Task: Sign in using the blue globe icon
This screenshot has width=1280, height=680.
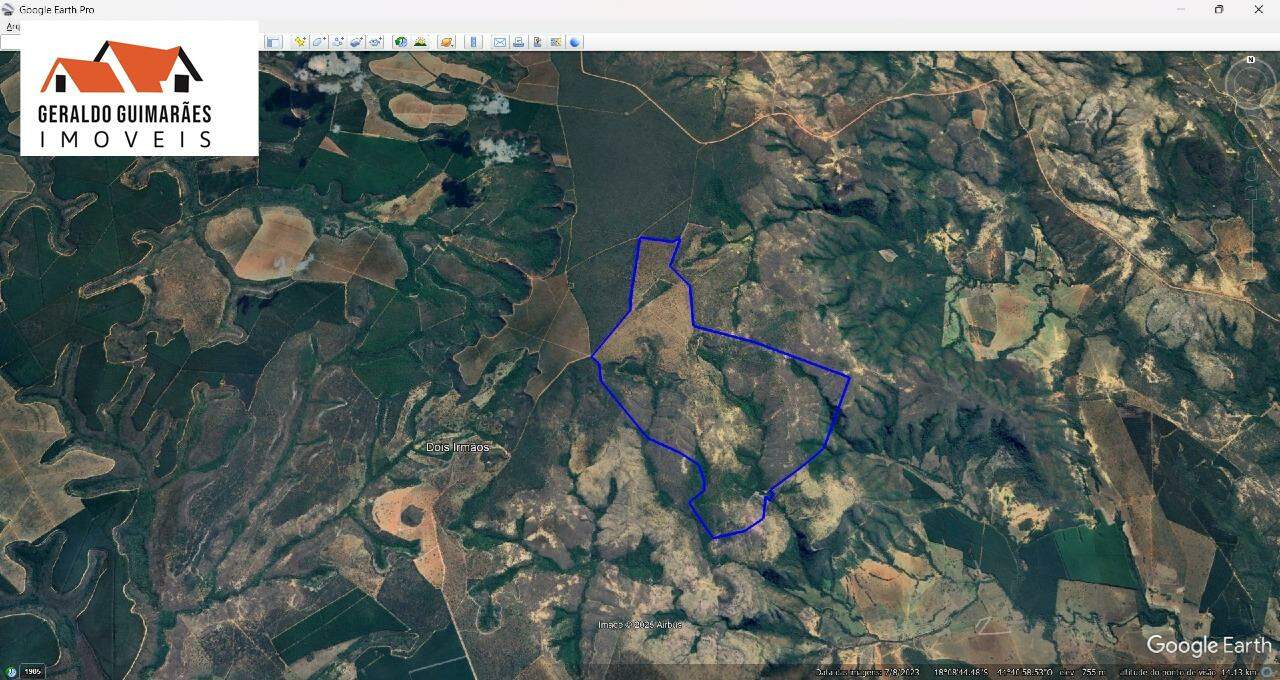Action: point(575,42)
